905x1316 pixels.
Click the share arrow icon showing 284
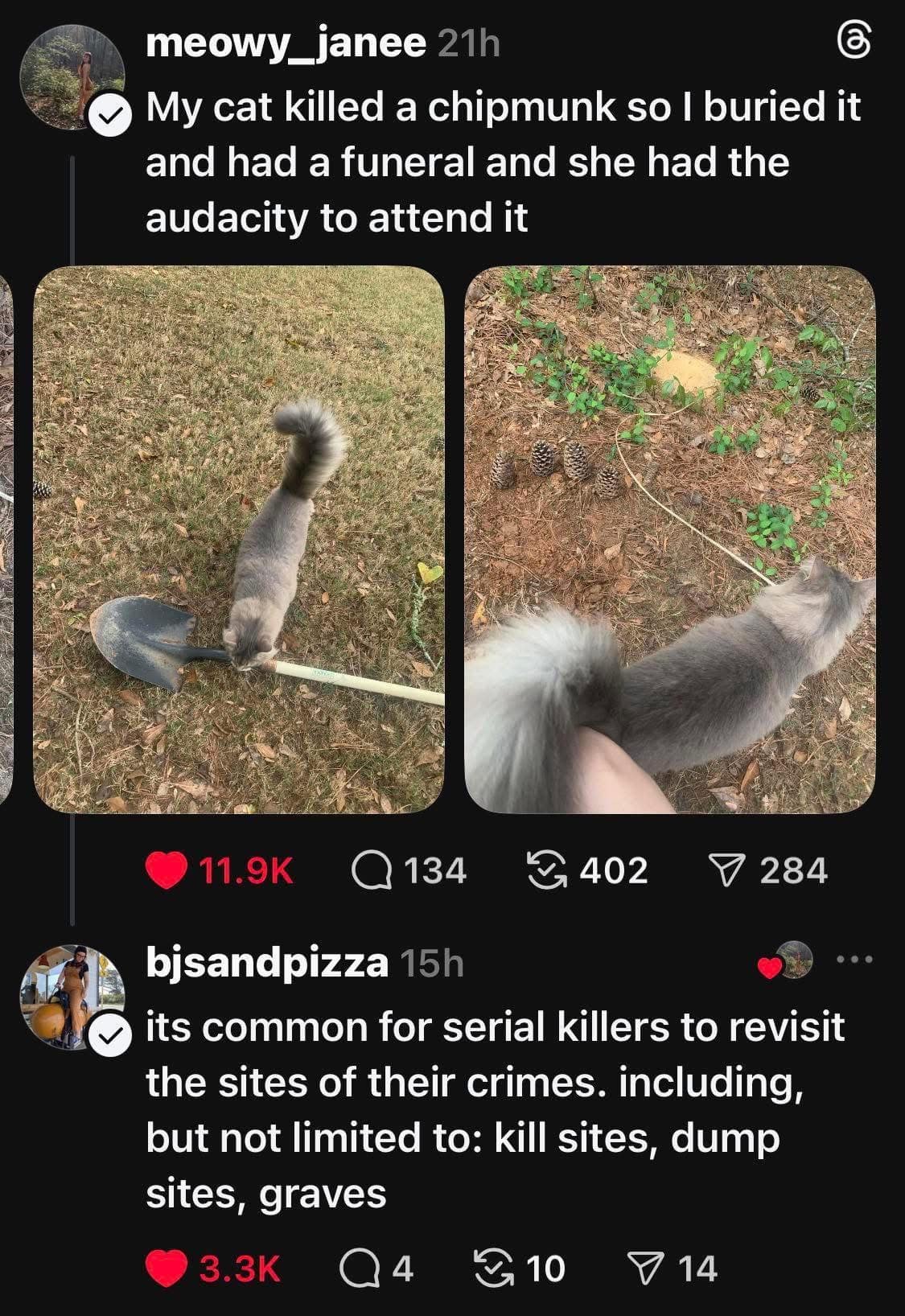coord(730,868)
